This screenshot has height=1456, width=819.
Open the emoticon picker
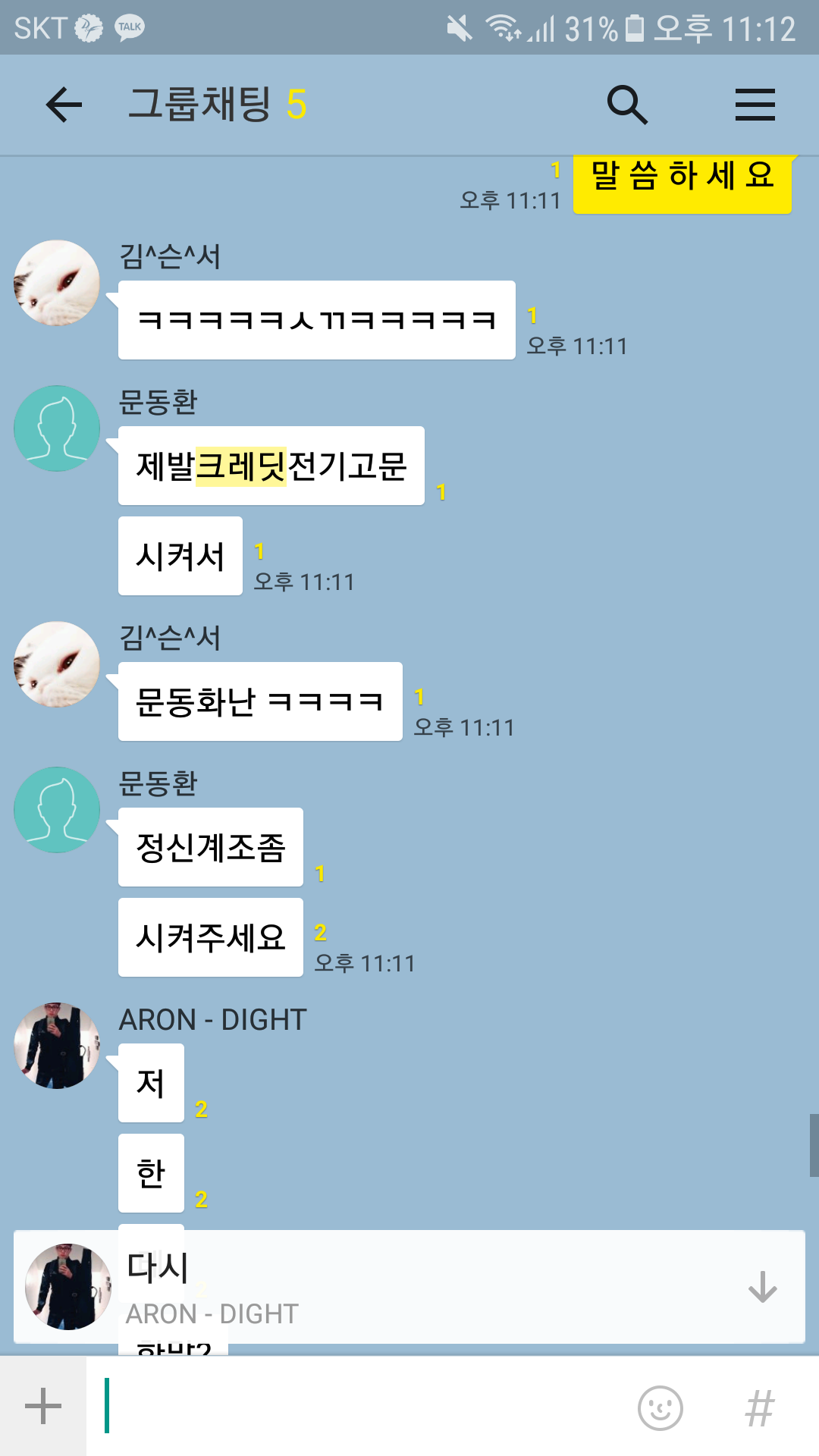661,1407
